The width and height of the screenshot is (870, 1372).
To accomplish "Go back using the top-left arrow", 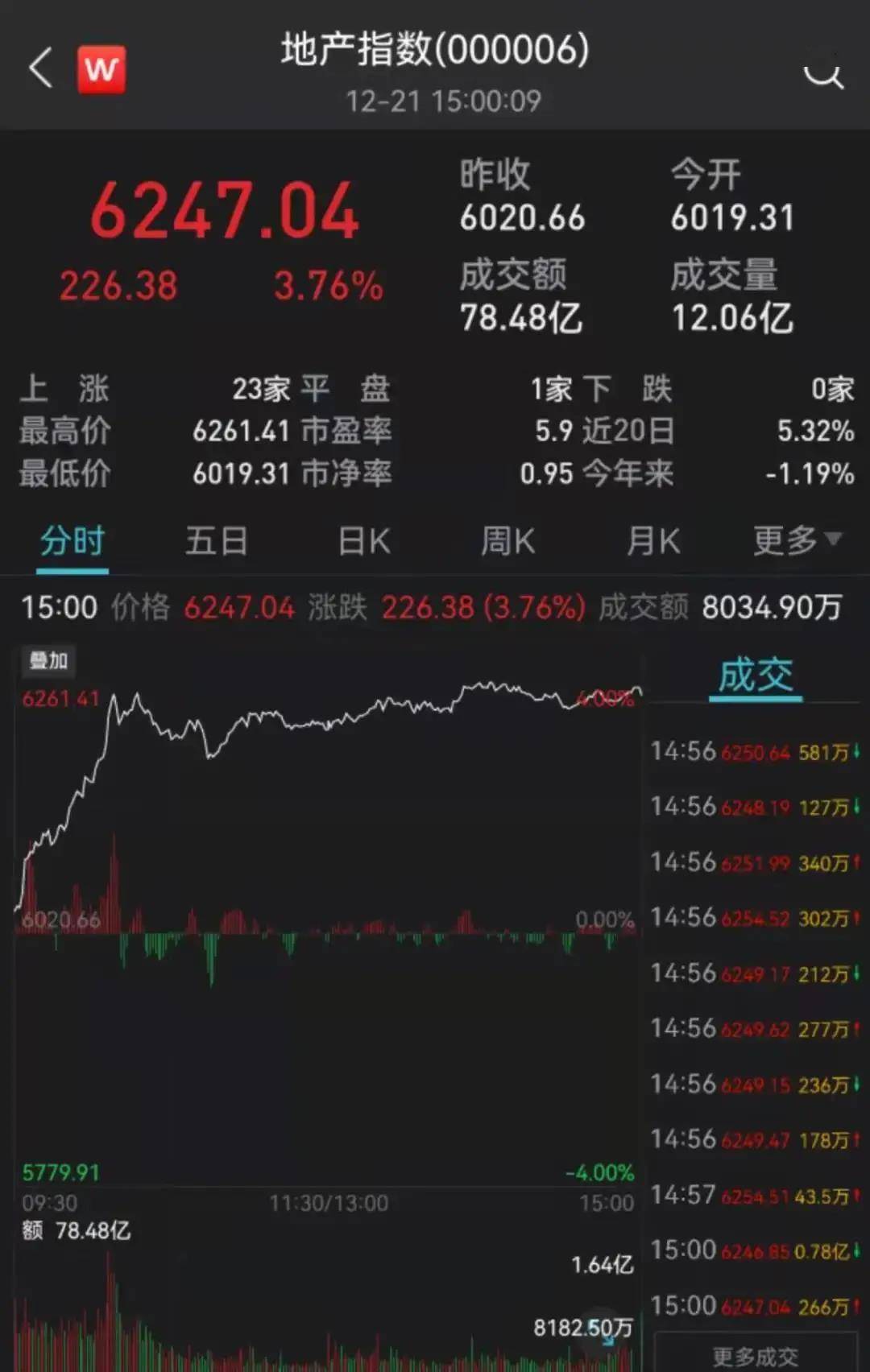I will click(41, 68).
